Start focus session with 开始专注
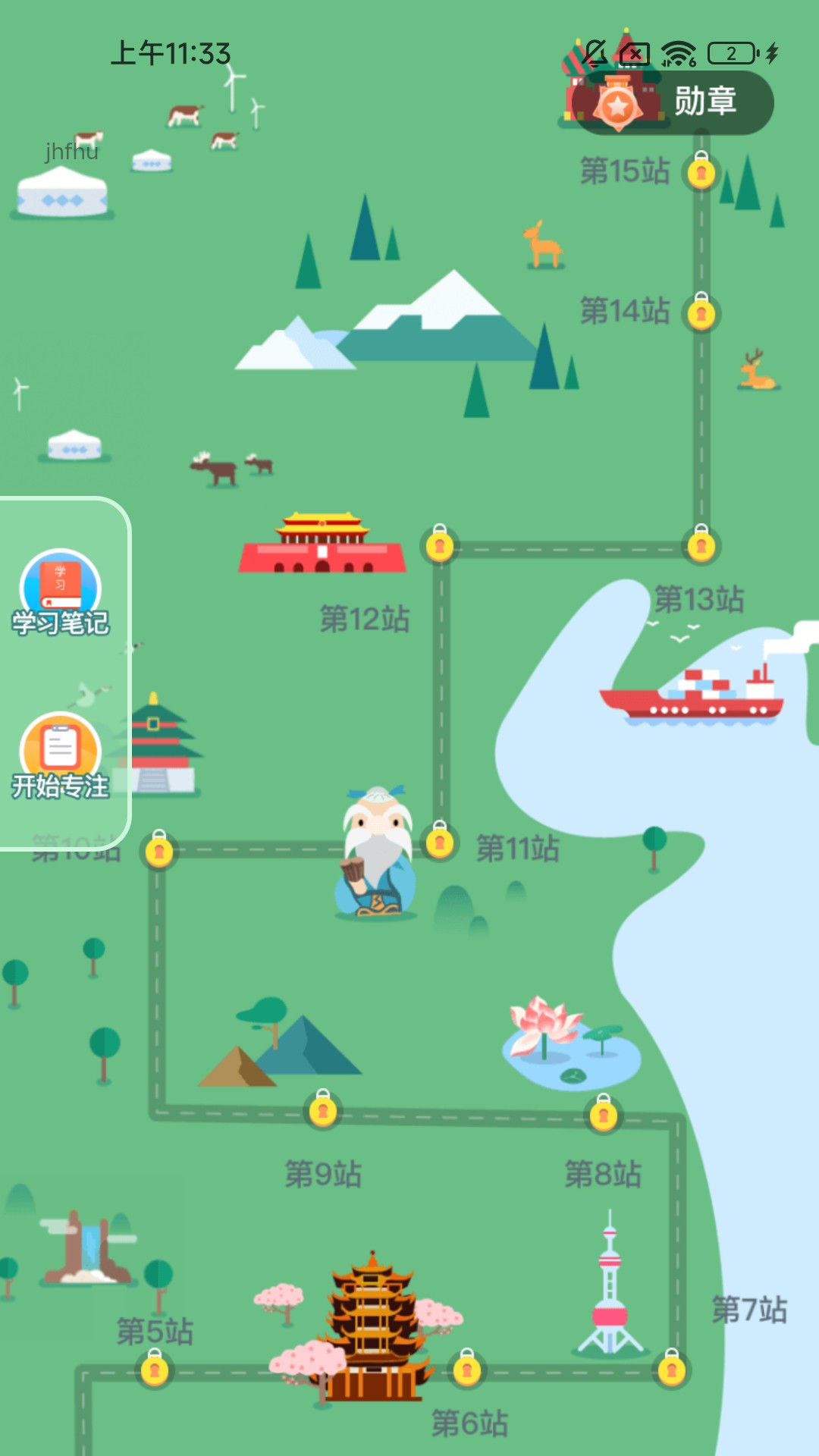Image resolution: width=819 pixels, height=1456 pixels. (x=61, y=756)
